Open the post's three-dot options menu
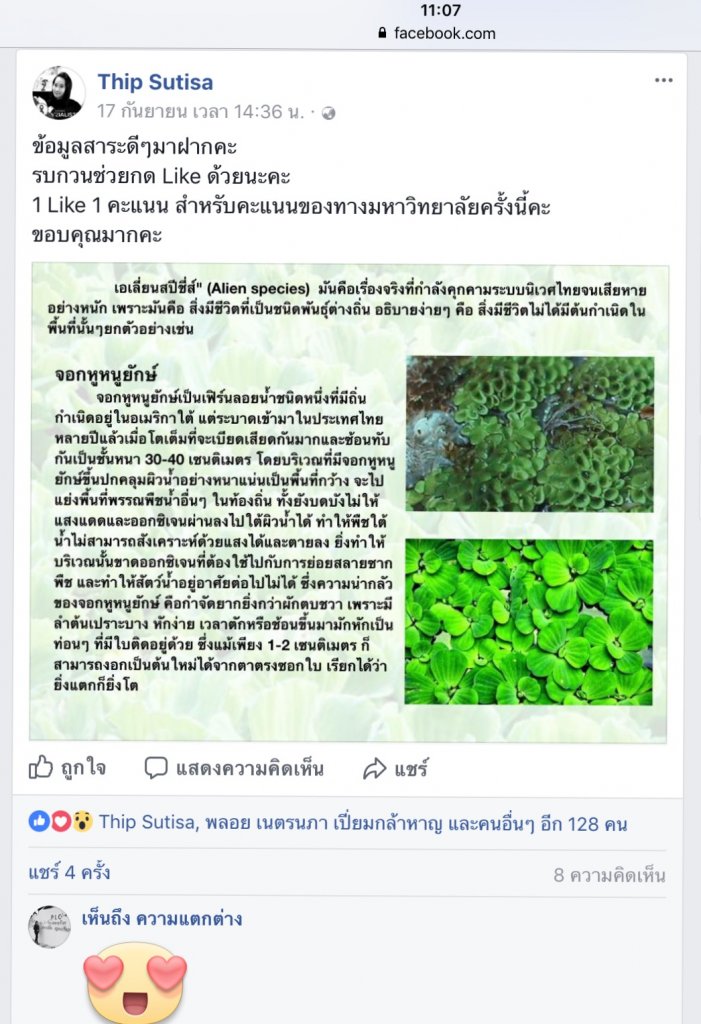The height and width of the screenshot is (1024, 701). [x=664, y=81]
